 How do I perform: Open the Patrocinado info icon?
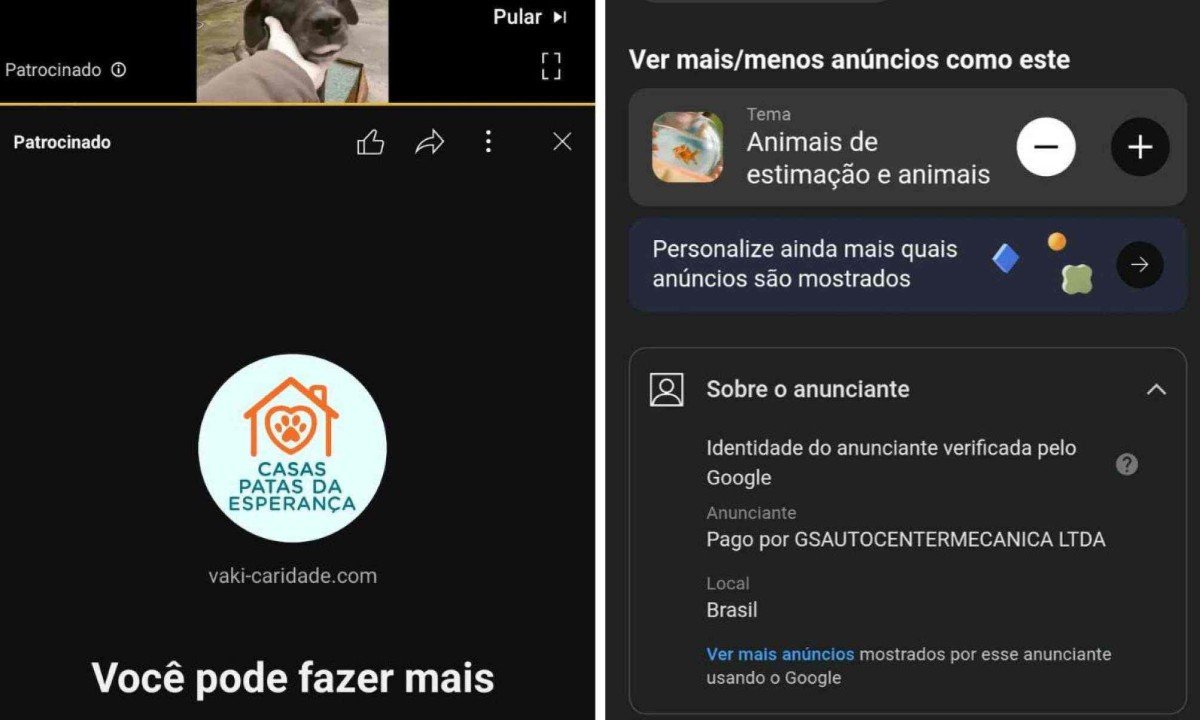click(x=119, y=70)
